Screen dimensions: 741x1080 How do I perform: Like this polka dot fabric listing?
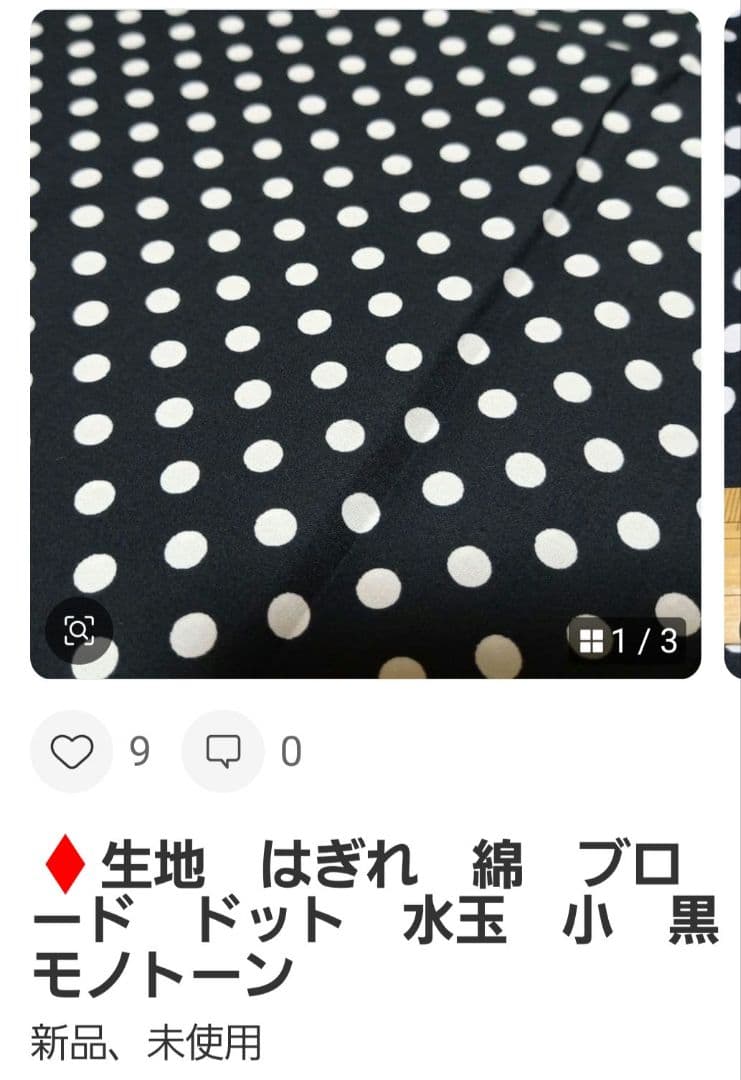pos(72,751)
